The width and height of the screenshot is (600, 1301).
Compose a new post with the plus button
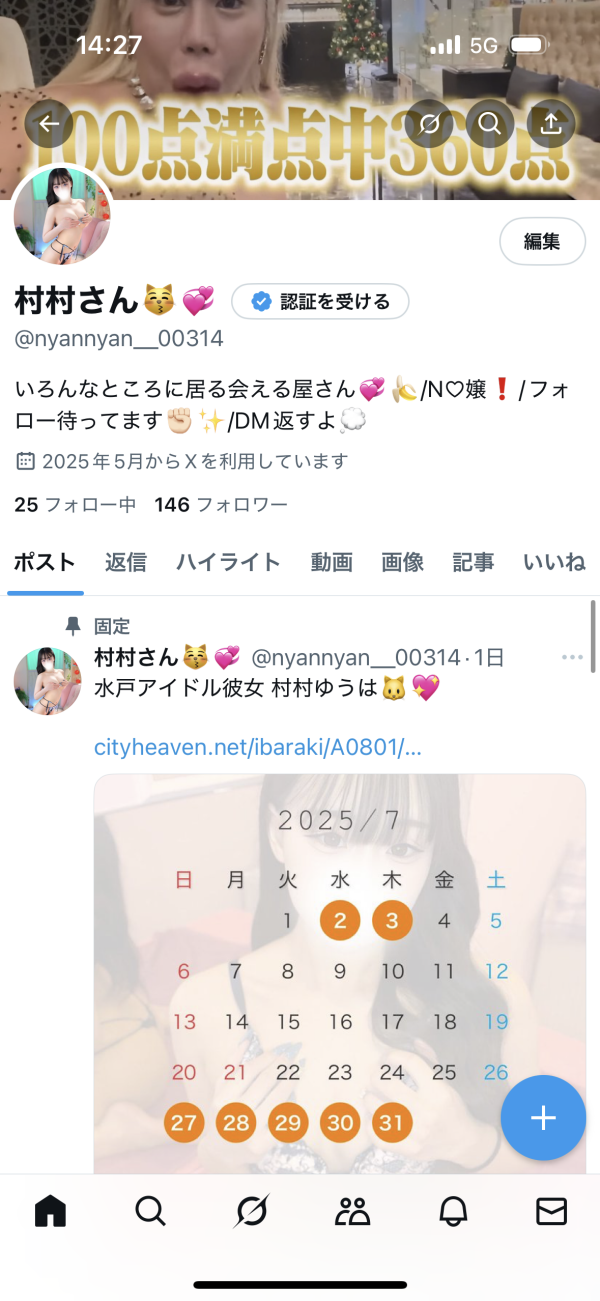tap(543, 1117)
